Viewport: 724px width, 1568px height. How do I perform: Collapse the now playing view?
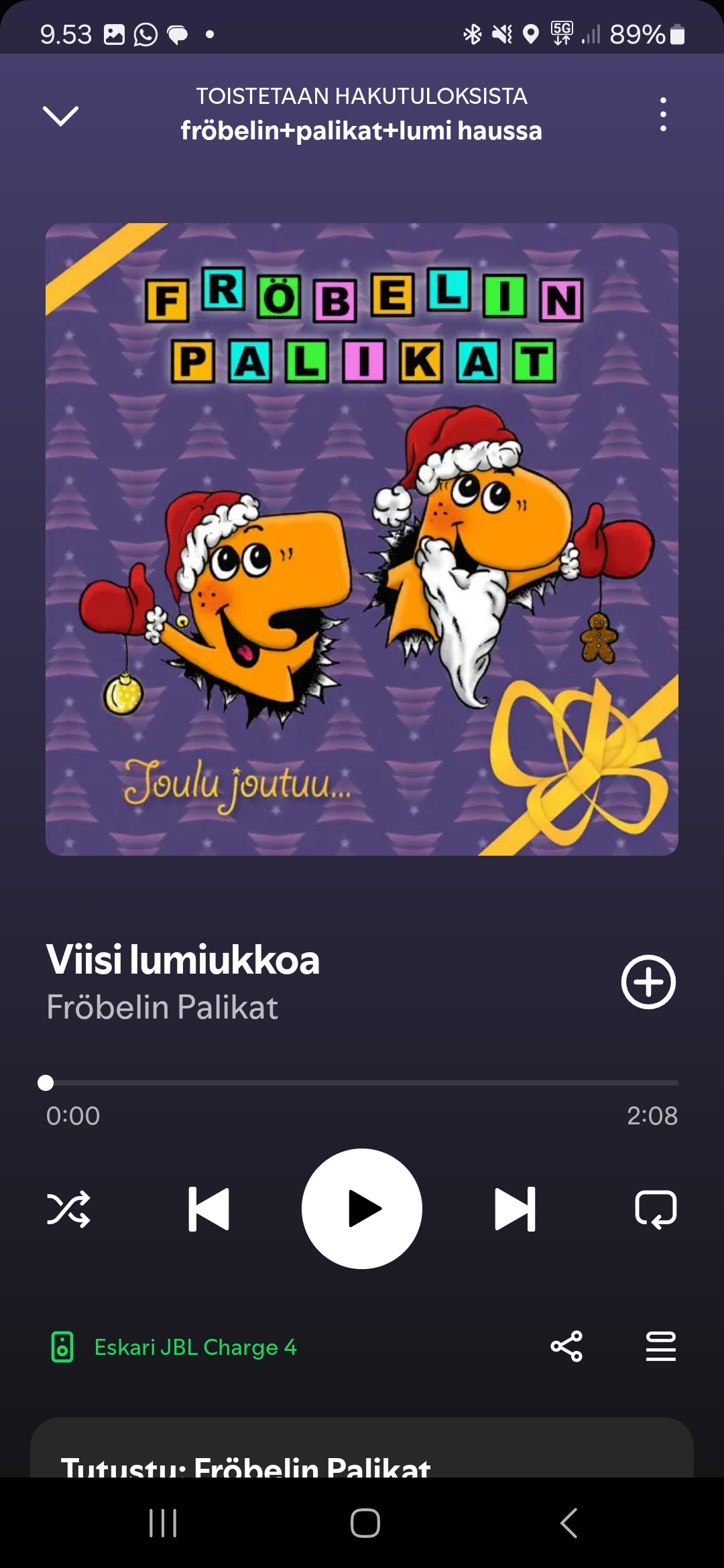[60, 115]
